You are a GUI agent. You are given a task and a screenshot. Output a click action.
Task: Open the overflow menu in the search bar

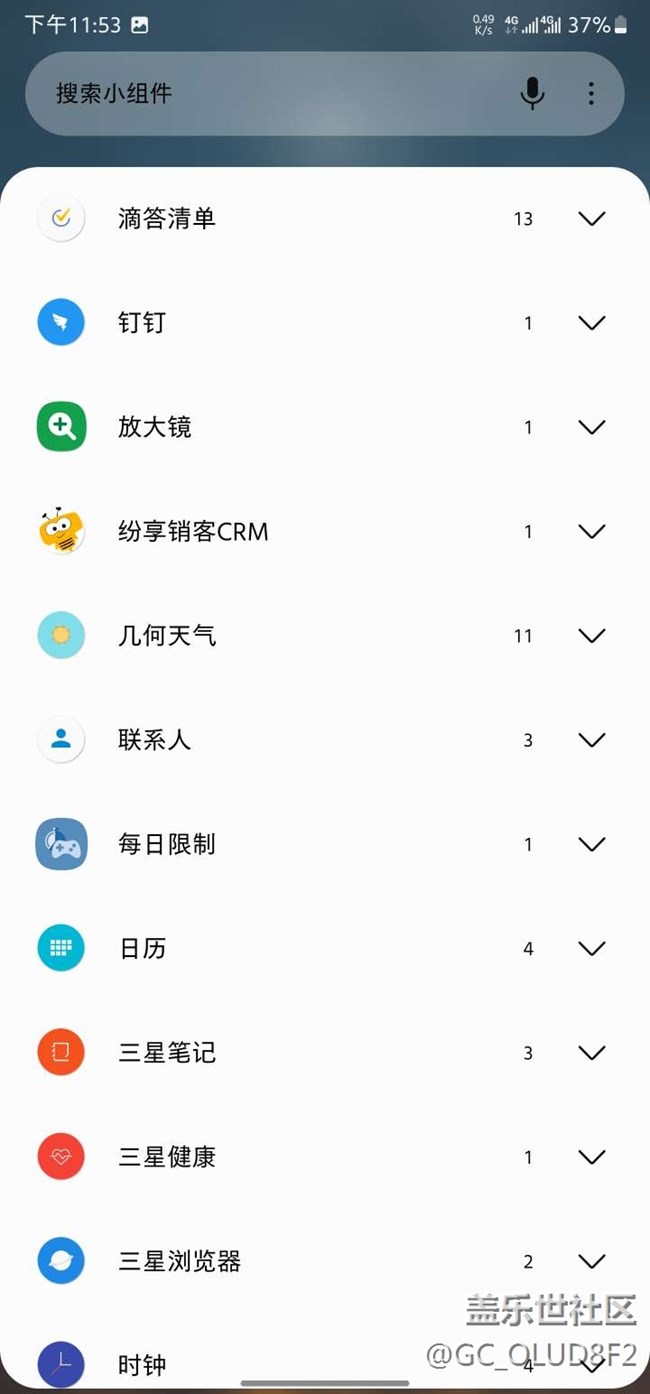[591, 94]
